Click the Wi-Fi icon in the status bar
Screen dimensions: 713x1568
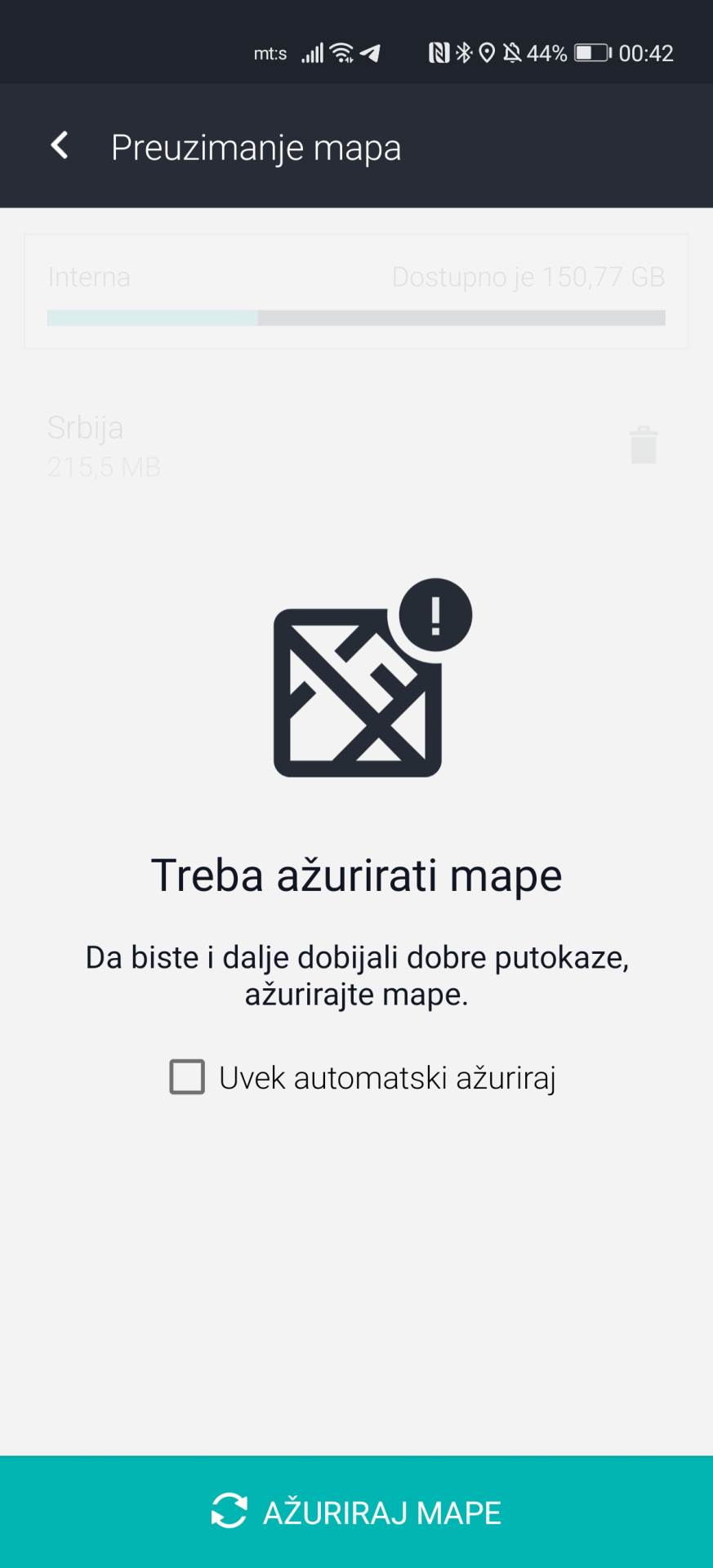point(341,52)
